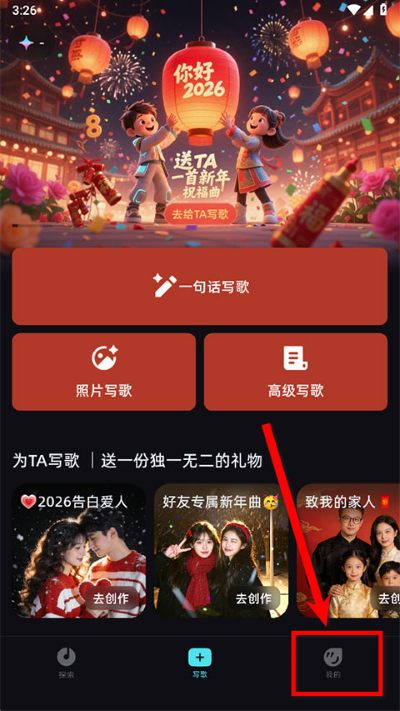Image resolution: width=400 pixels, height=711 pixels.
Task: Select the 写歌 tab
Action: pyautogui.click(x=200, y=663)
